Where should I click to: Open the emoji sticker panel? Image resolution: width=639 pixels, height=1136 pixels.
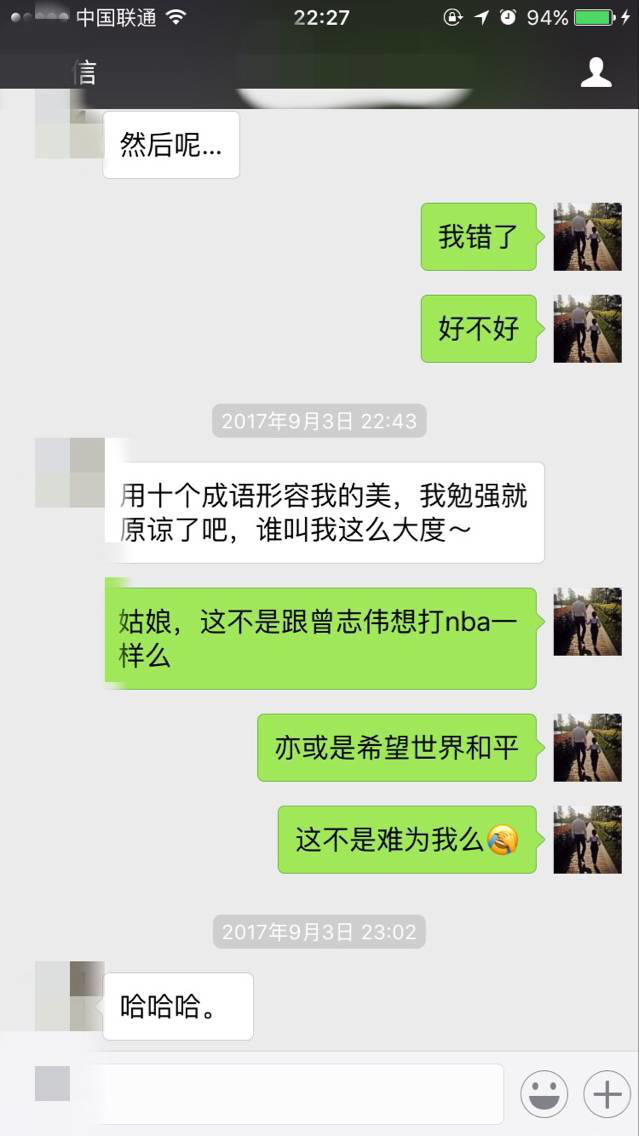click(x=543, y=1095)
